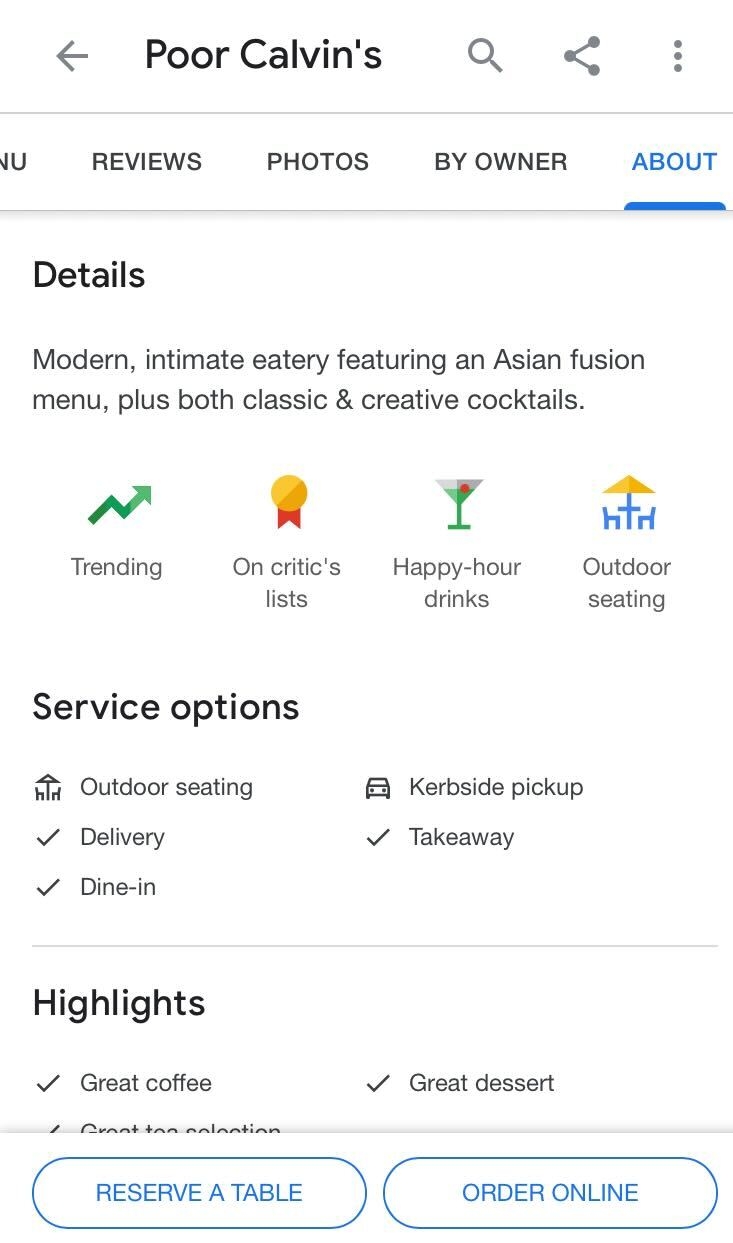This screenshot has height=1243, width=733.
Task: Tap the Takeaway checkmark
Action: [x=377, y=837]
